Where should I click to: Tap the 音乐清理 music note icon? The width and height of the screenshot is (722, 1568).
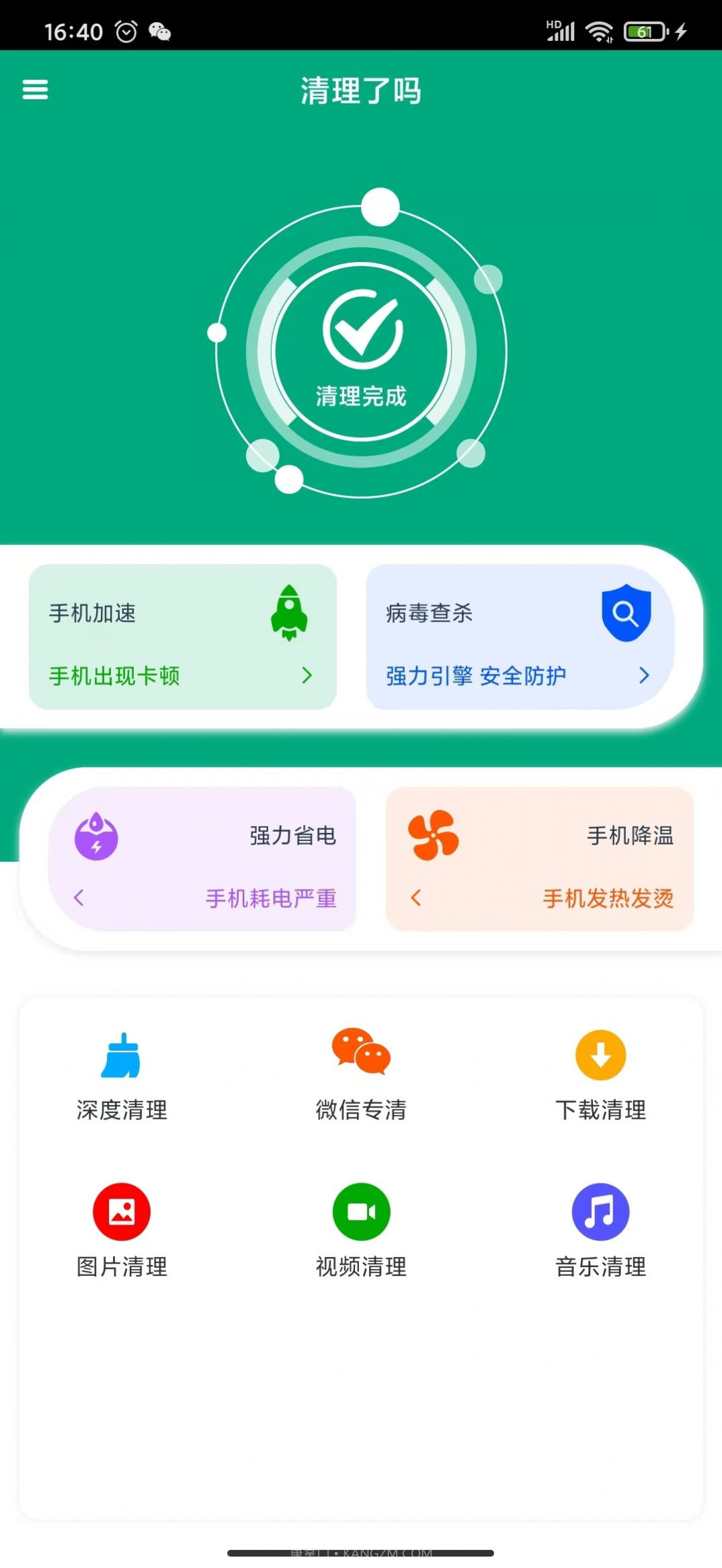pyautogui.click(x=600, y=1213)
